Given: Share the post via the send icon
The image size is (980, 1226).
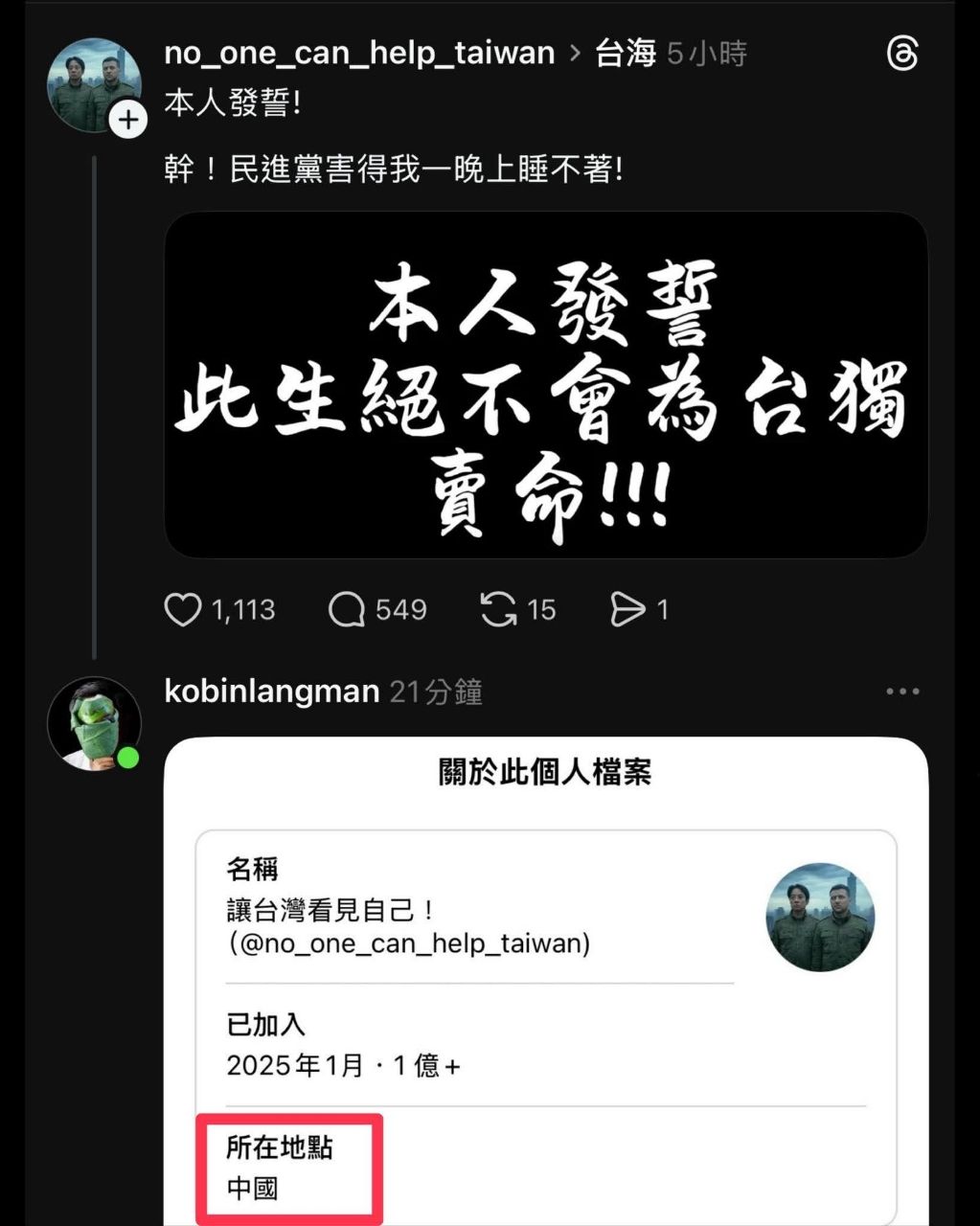Looking at the screenshot, I should pyautogui.click(x=627, y=609).
